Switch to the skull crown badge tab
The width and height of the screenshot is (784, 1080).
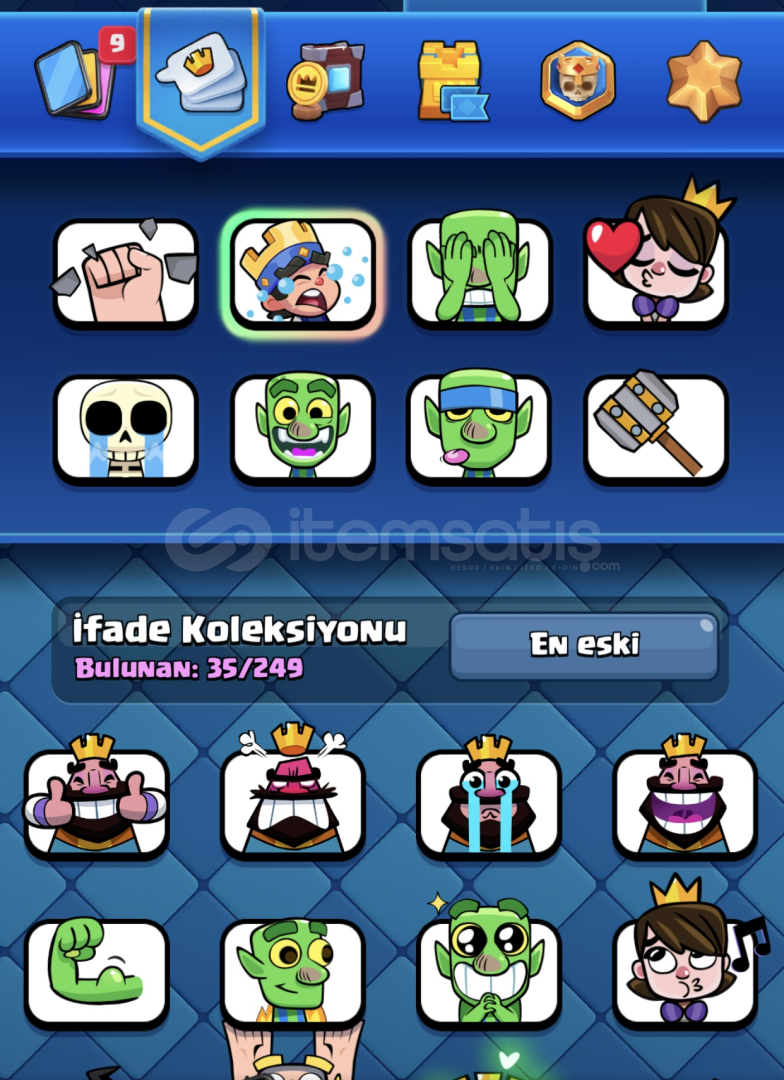577,80
